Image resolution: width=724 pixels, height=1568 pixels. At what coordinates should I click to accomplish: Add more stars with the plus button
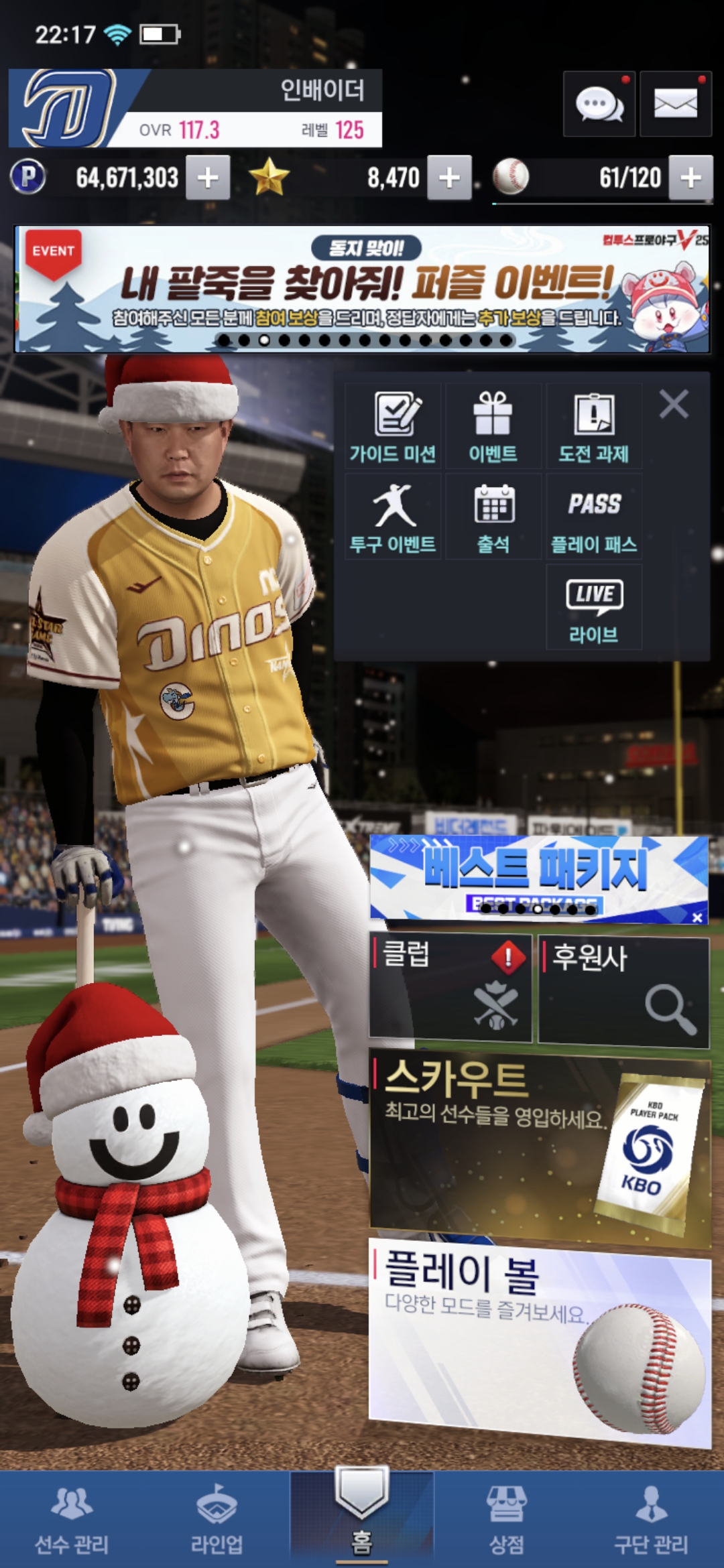pyautogui.click(x=449, y=178)
